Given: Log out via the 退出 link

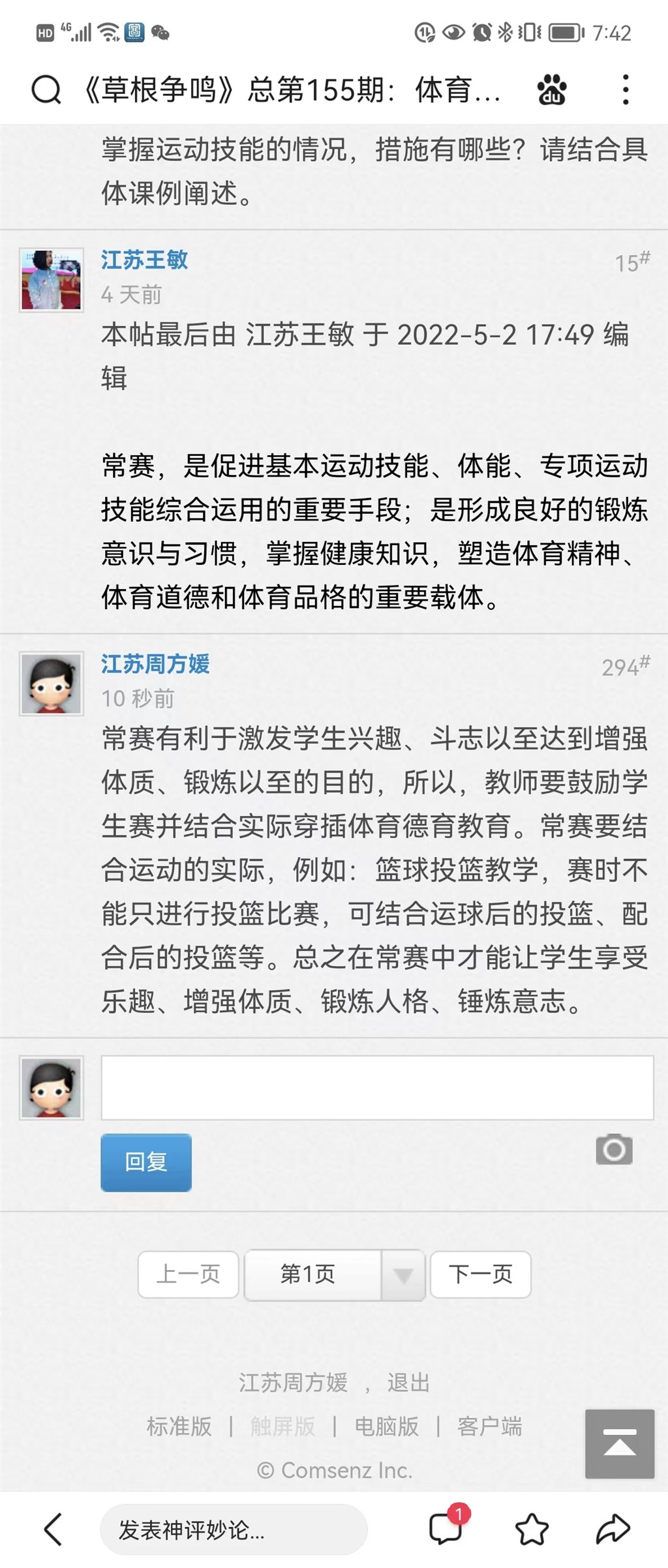Looking at the screenshot, I should tap(408, 1382).
